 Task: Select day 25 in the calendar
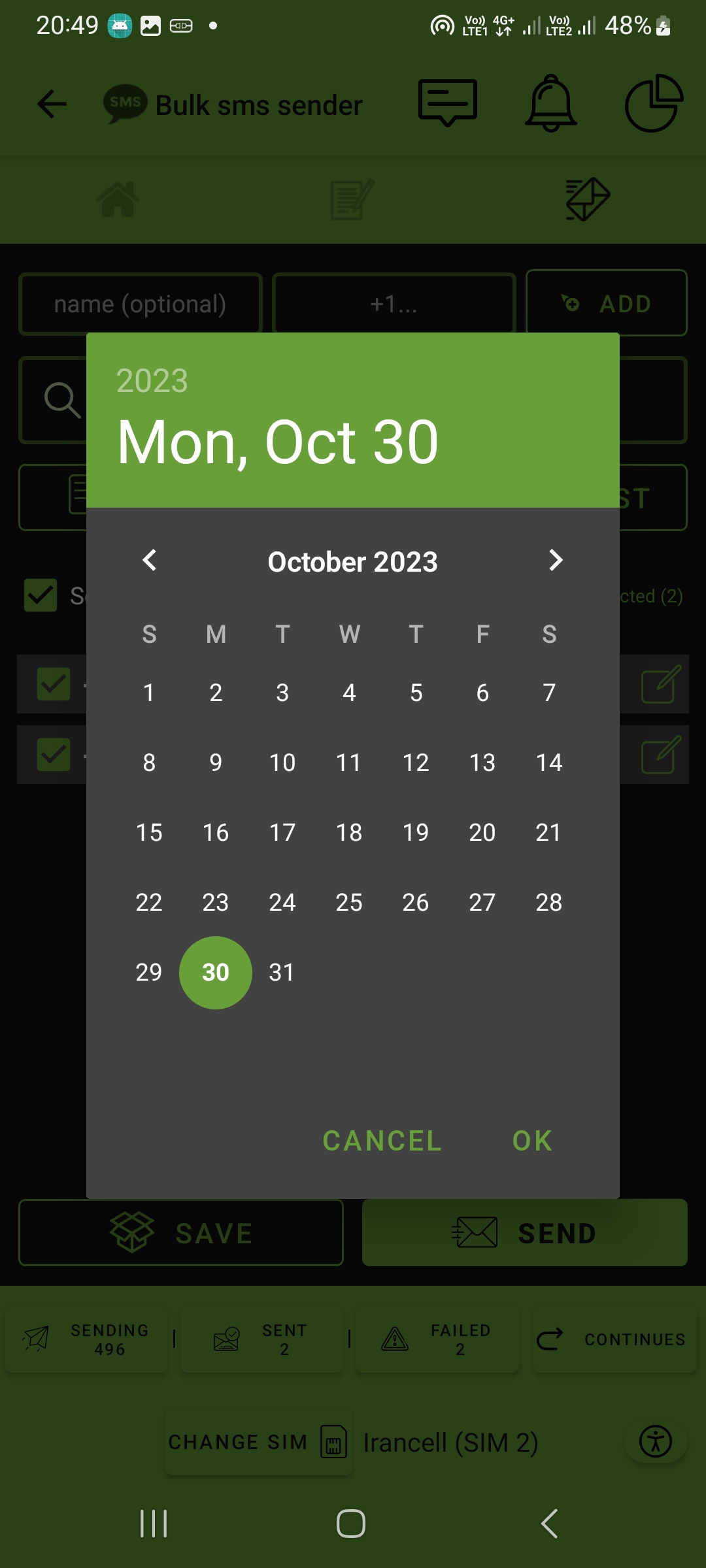point(349,902)
